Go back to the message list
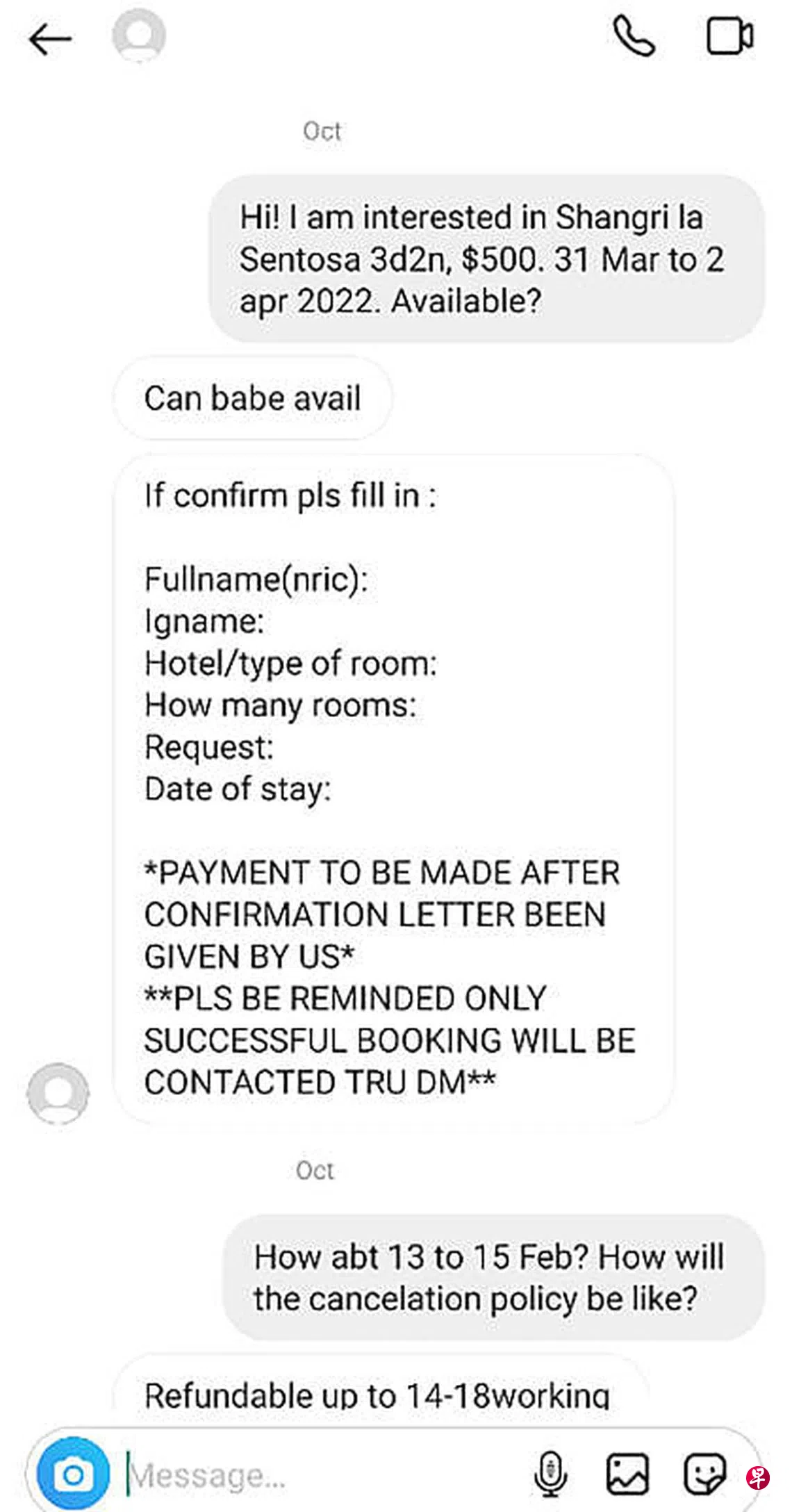Screen dimensions: 792x1512 (x=50, y=39)
